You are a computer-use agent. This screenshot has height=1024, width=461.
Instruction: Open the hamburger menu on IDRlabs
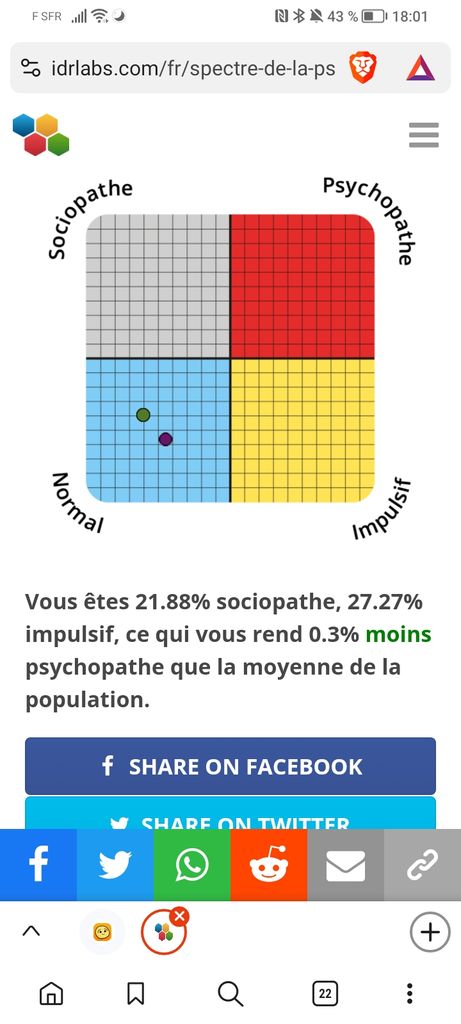click(424, 135)
